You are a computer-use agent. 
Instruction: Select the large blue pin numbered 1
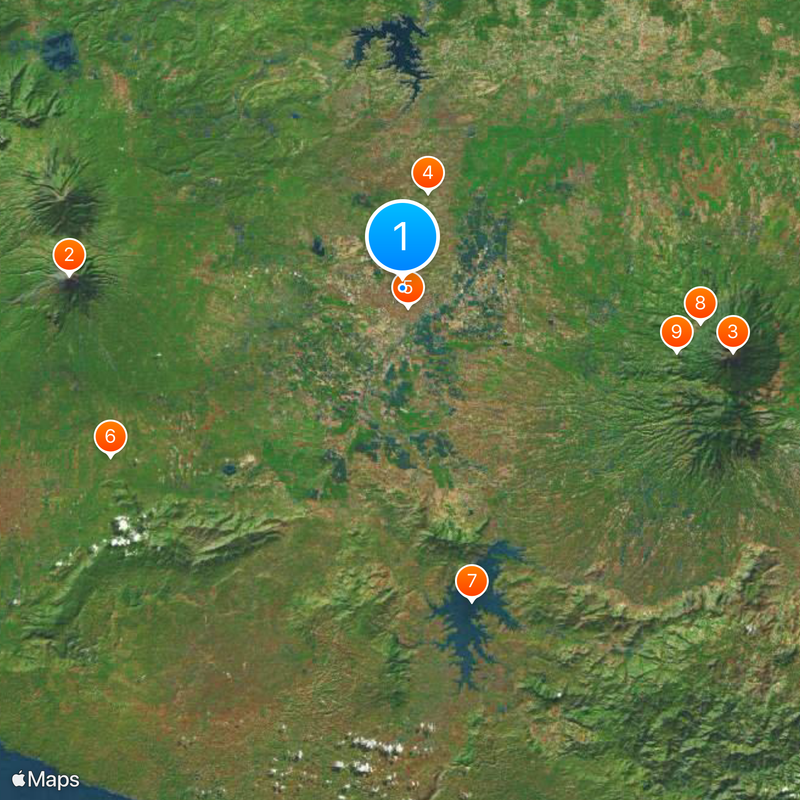point(402,237)
